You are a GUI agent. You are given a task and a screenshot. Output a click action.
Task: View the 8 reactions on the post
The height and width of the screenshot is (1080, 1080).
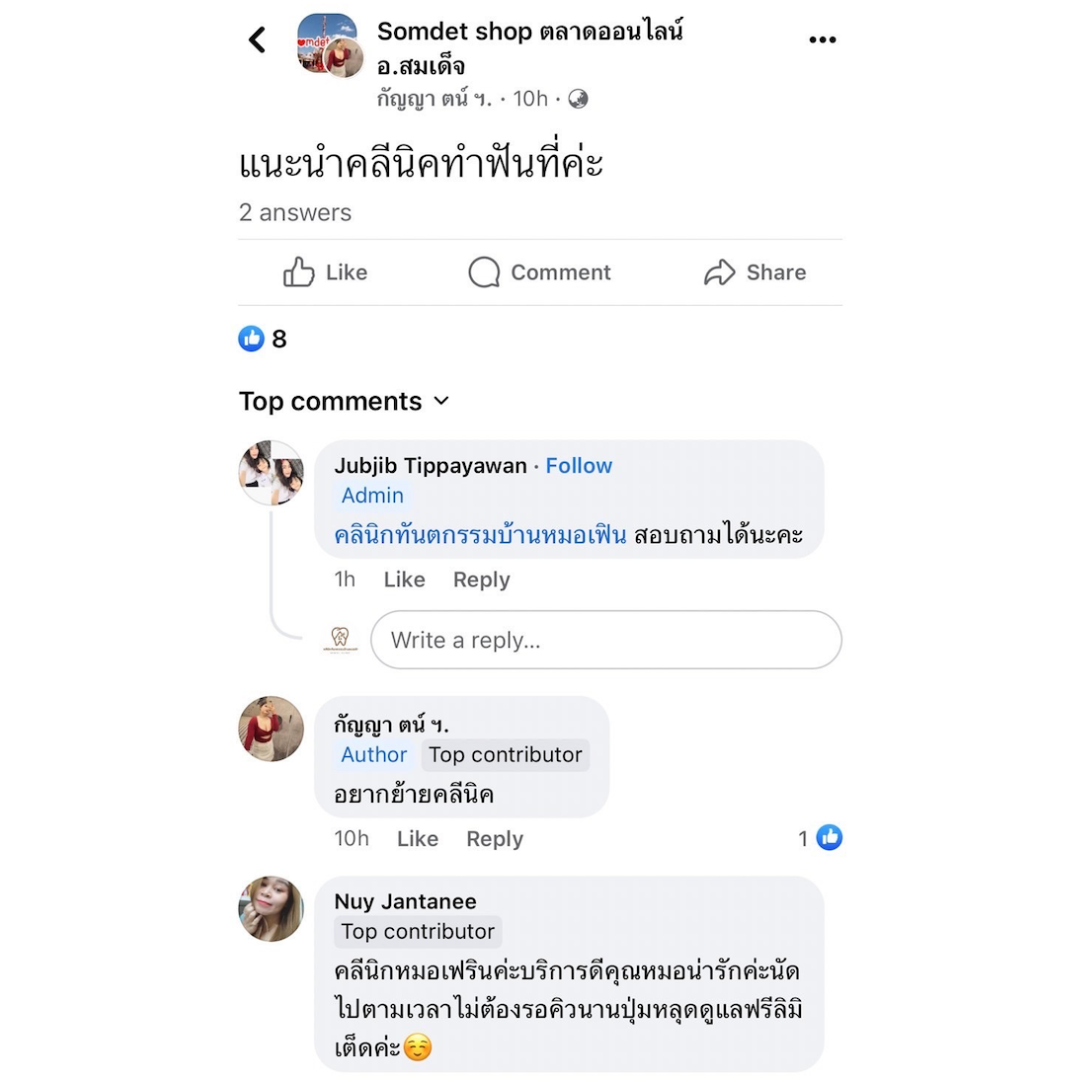[262, 338]
